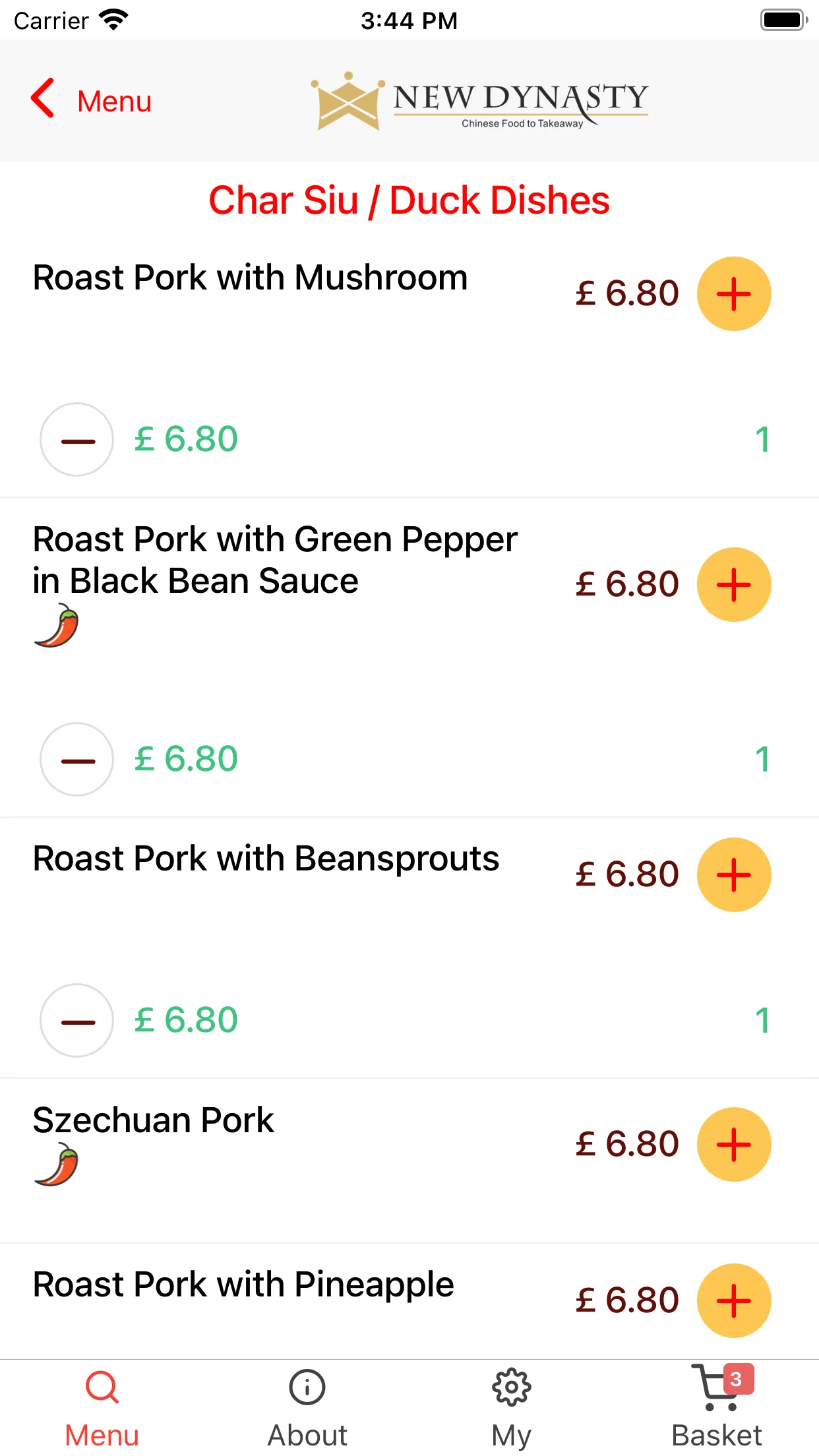Add Szechuan Pork to basket
Image resolution: width=819 pixels, height=1456 pixels.
(x=734, y=1144)
